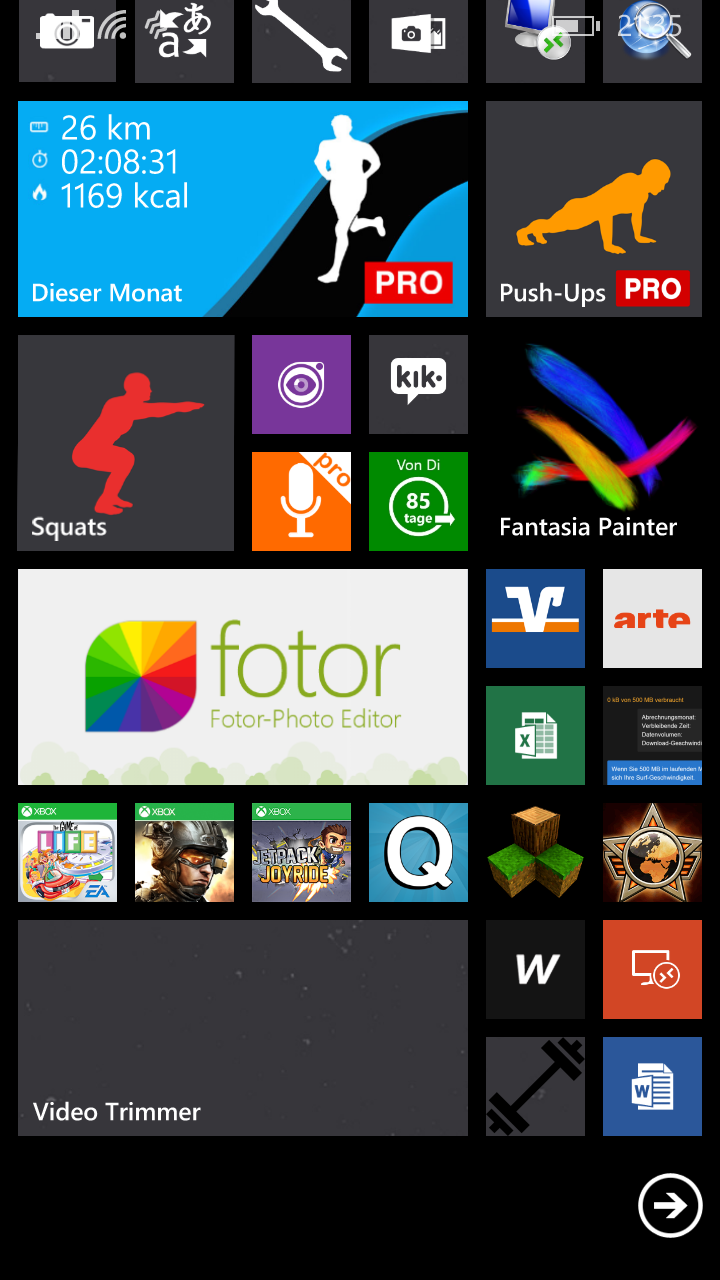720x1280 pixels.
Task: Open the orange microphone recorder pro tile
Action: tap(301, 501)
